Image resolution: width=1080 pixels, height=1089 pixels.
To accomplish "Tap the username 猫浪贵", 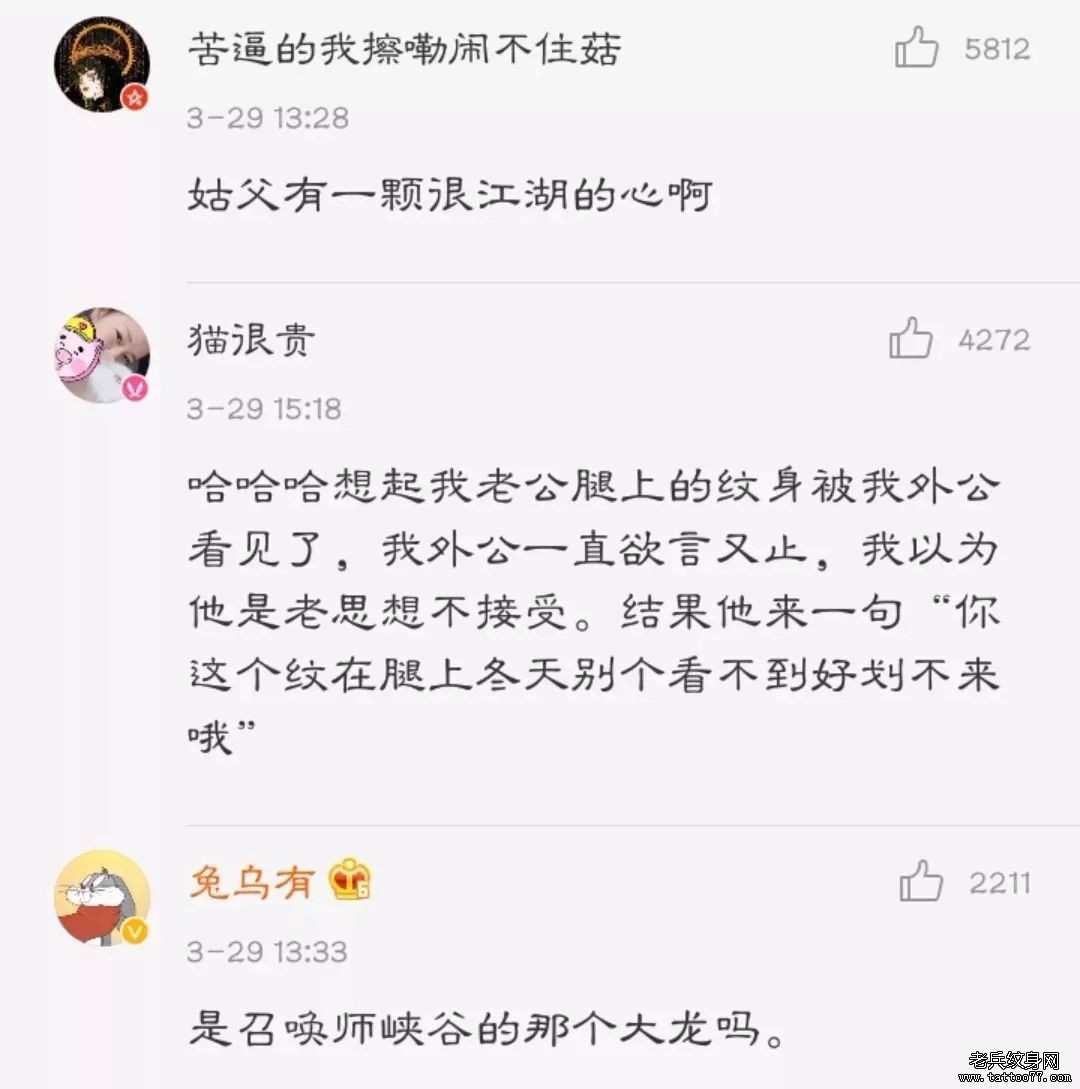I will (x=251, y=340).
